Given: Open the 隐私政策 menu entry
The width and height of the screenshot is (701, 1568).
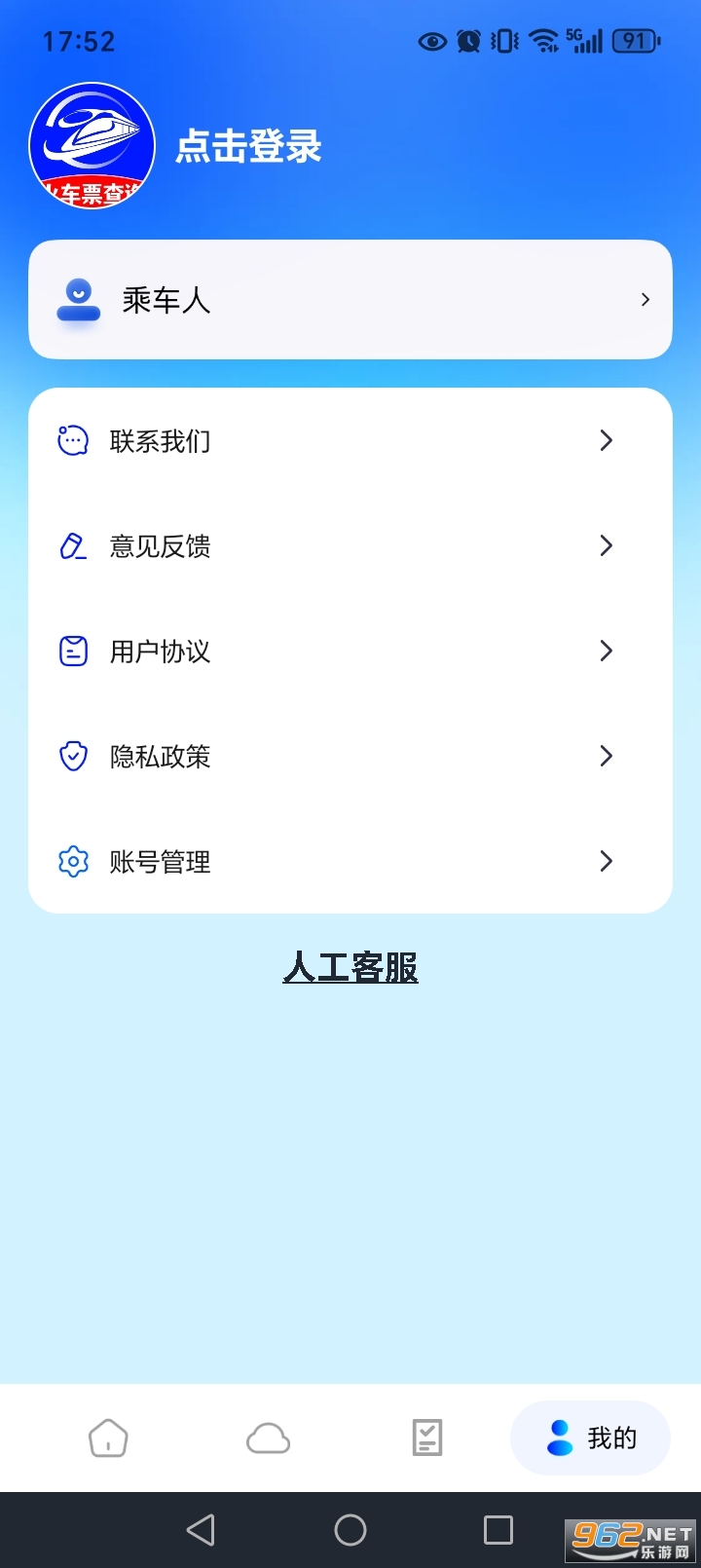Looking at the screenshot, I should pos(350,756).
